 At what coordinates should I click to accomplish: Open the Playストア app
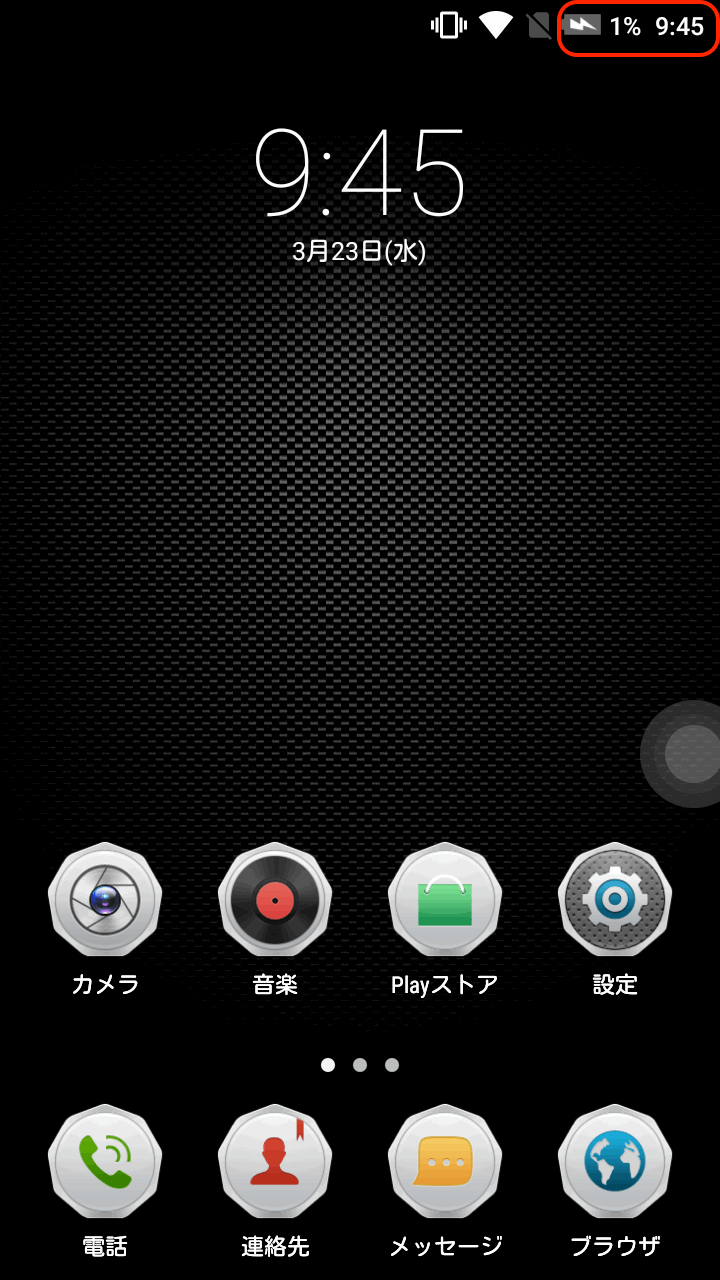click(445, 900)
